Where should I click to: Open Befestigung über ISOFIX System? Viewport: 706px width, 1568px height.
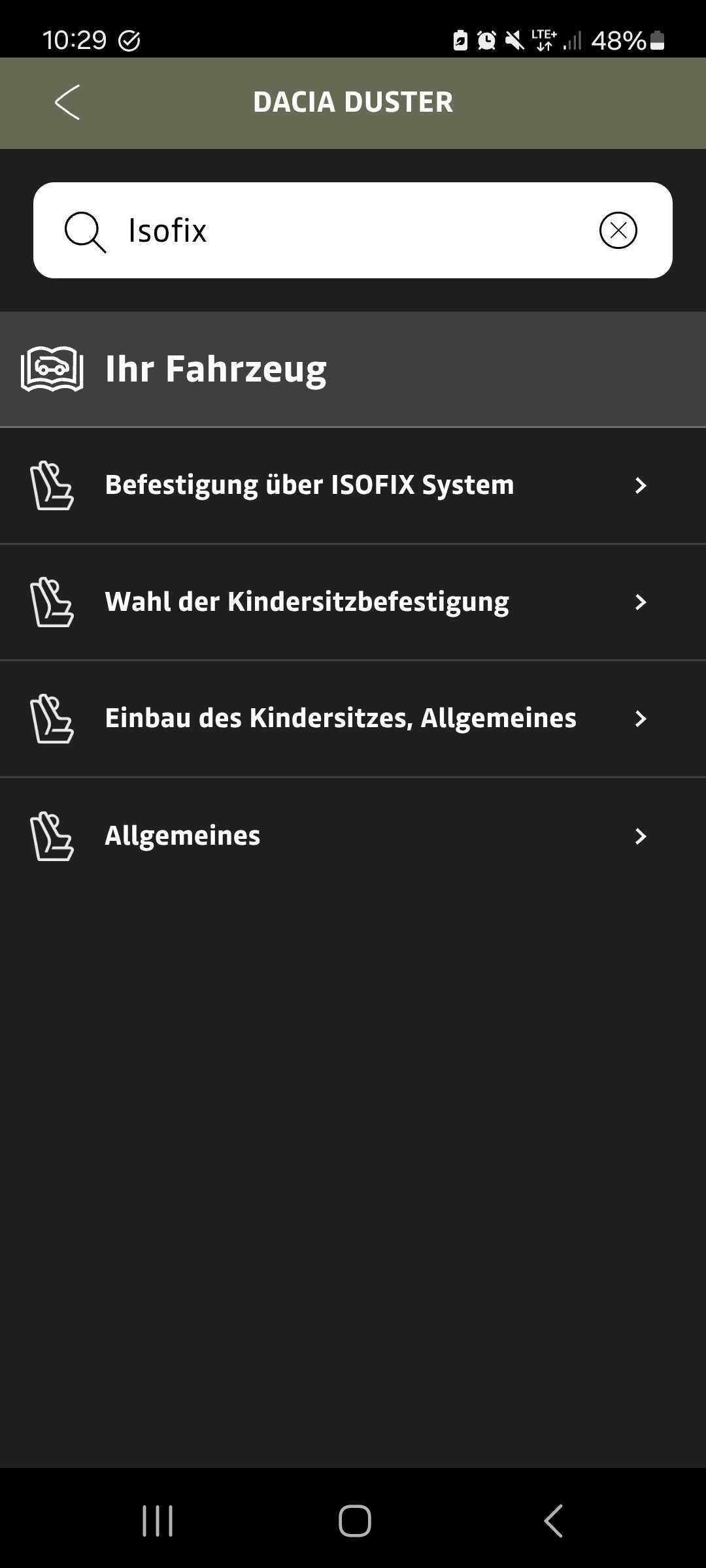click(x=353, y=485)
